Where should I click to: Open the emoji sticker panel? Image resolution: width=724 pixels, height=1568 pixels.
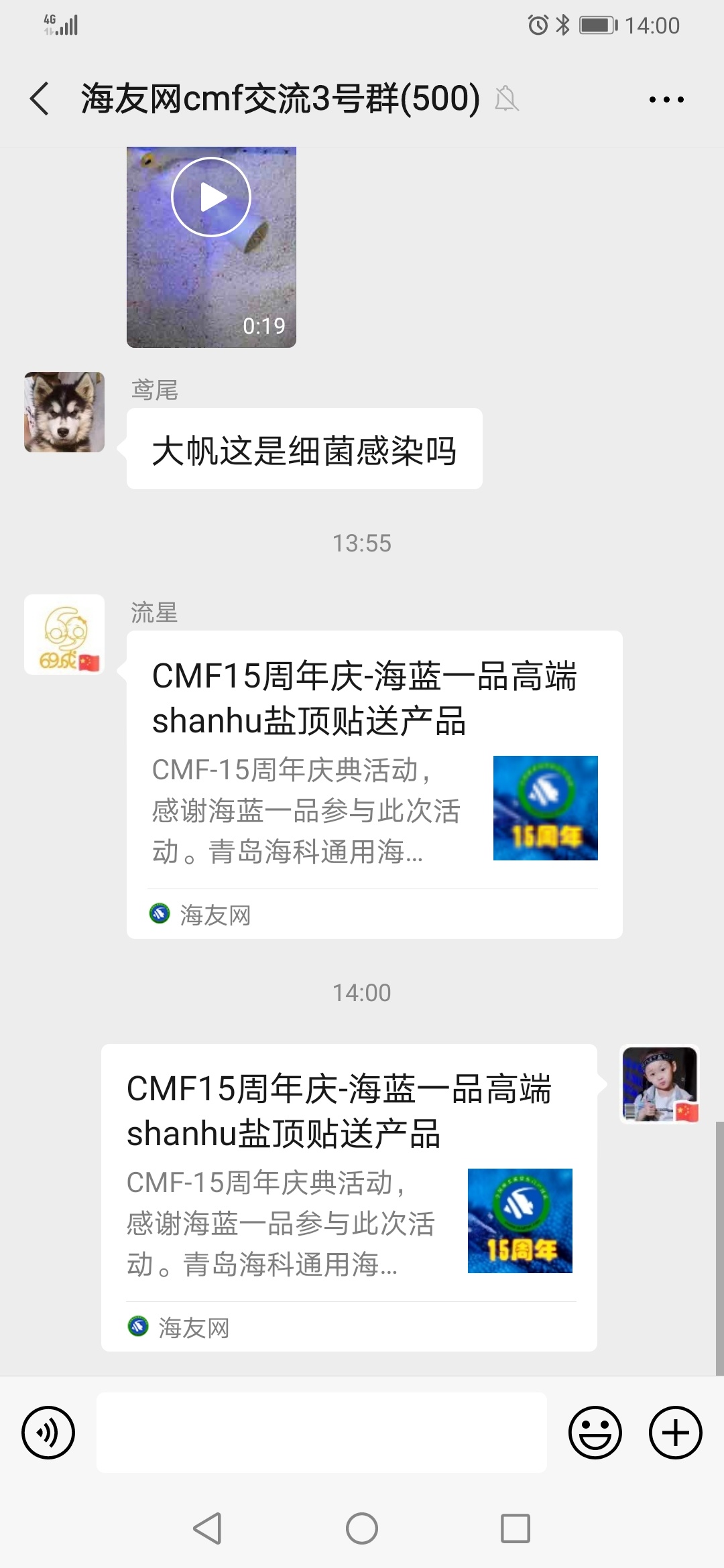pos(595,1433)
